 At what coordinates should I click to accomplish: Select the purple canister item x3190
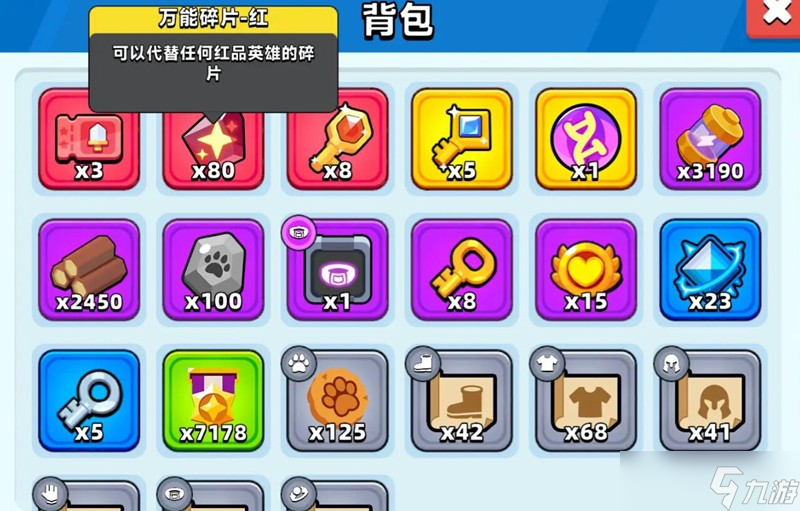(x=710, y=139)
